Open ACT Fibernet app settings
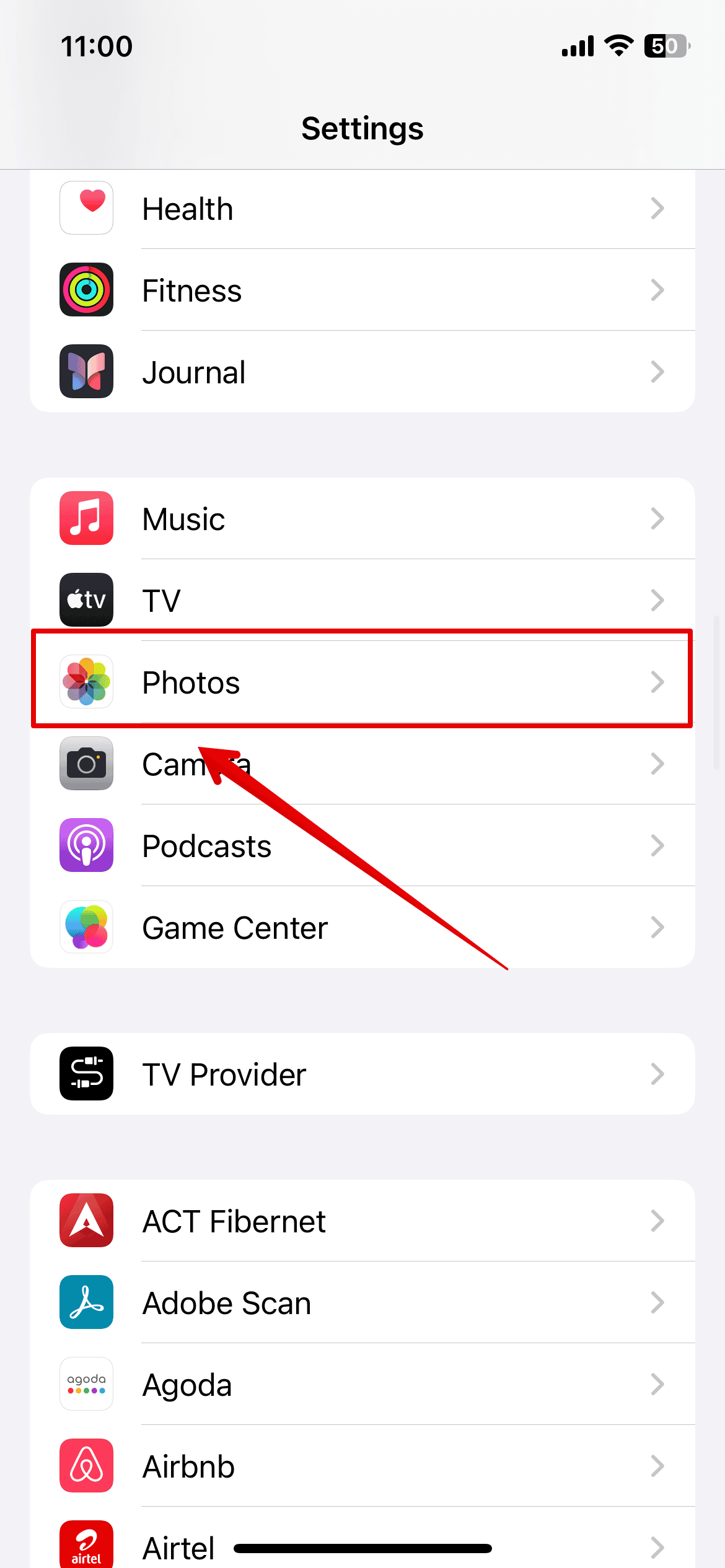The height and width of the screenshot is (1568, 725). click(x=362, y=1221)
